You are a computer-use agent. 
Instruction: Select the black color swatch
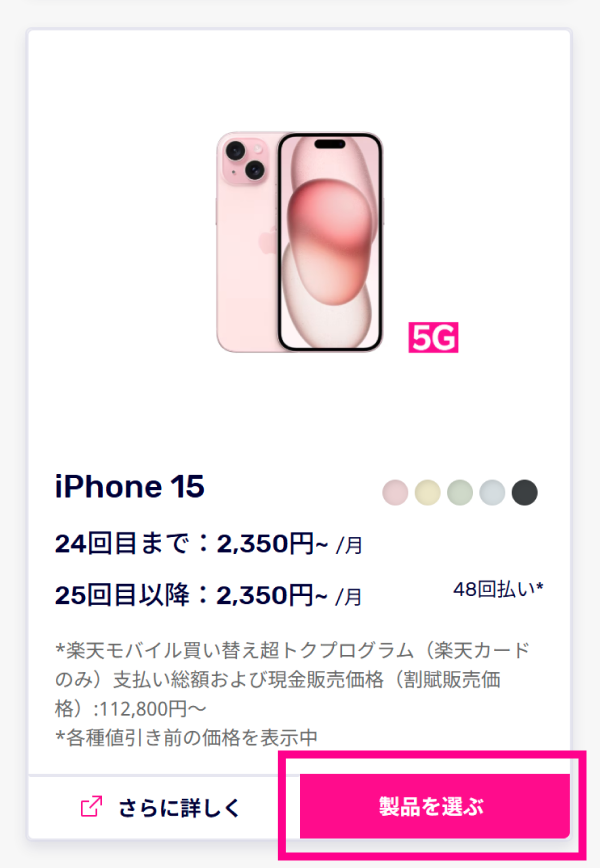click(x=524, y=492)
